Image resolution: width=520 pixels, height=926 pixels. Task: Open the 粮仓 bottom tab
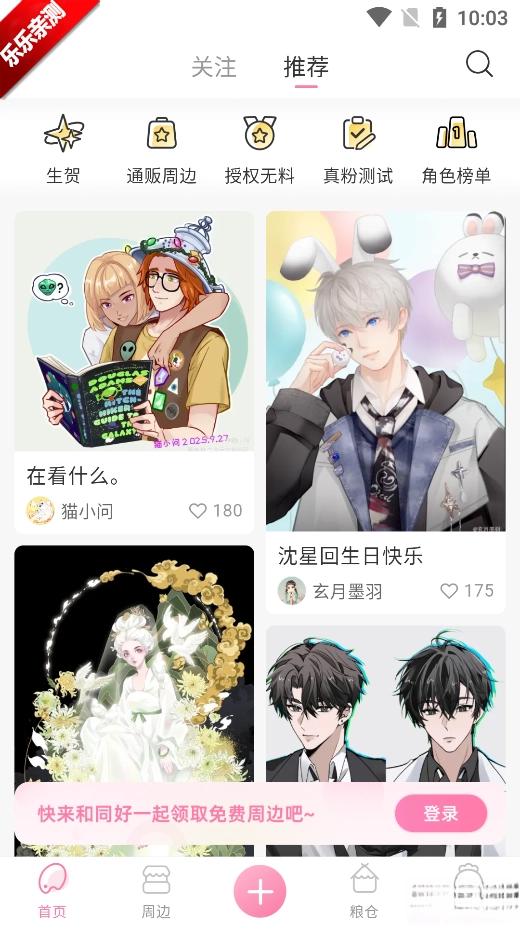click(x=364, y=892)
